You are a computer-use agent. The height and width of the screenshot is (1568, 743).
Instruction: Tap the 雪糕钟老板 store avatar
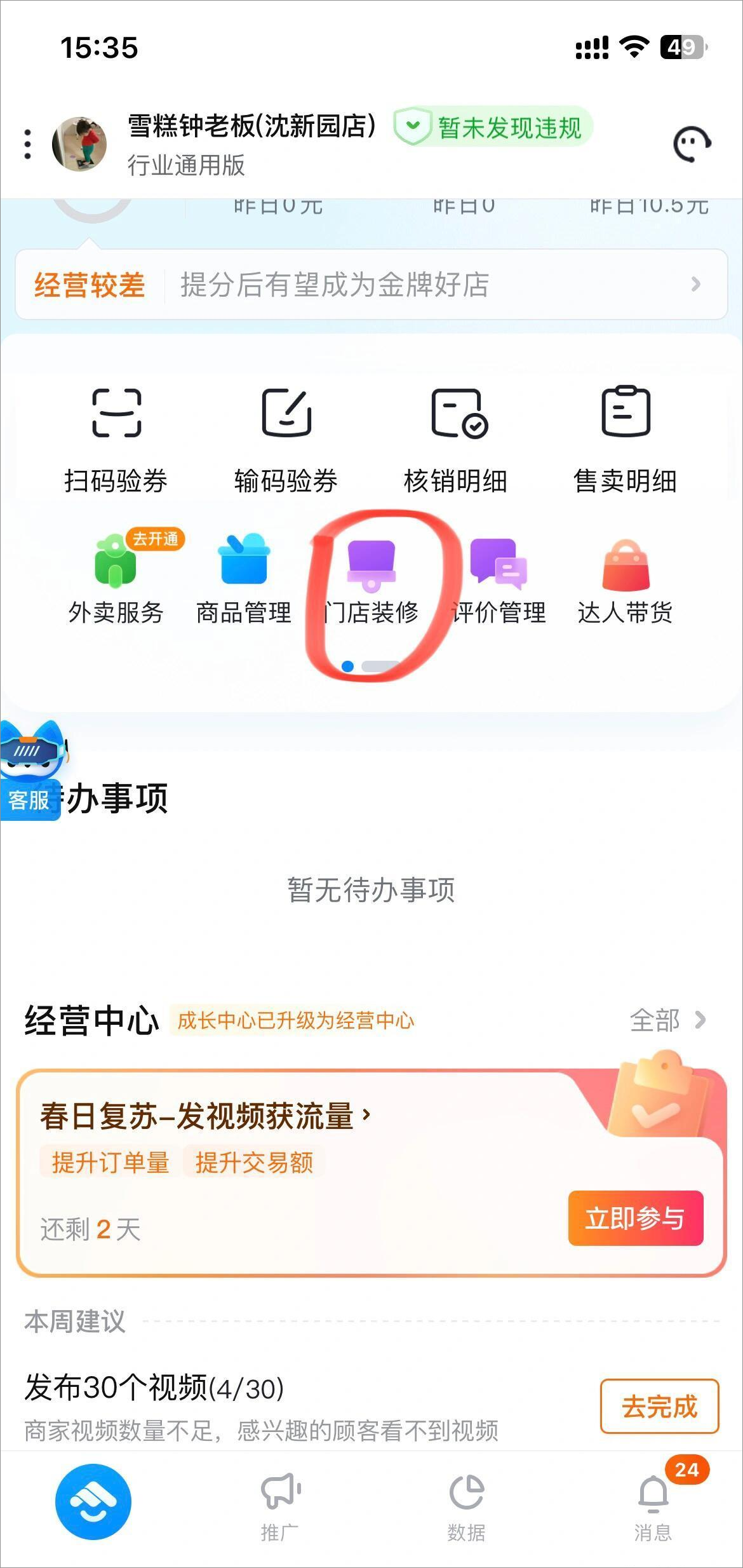(79, 144)
